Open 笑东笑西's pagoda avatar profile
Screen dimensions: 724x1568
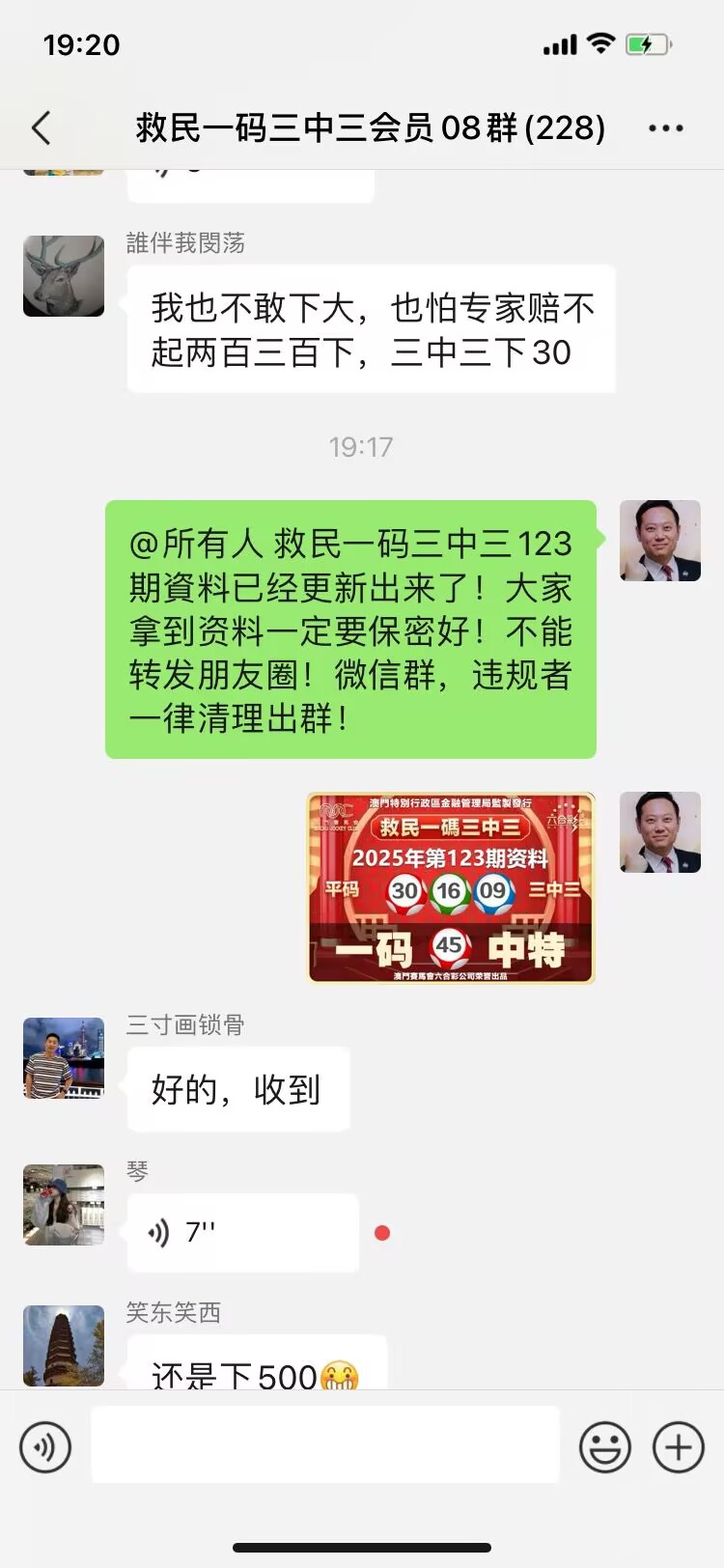pyautogui.click(x=64, y=1346)
